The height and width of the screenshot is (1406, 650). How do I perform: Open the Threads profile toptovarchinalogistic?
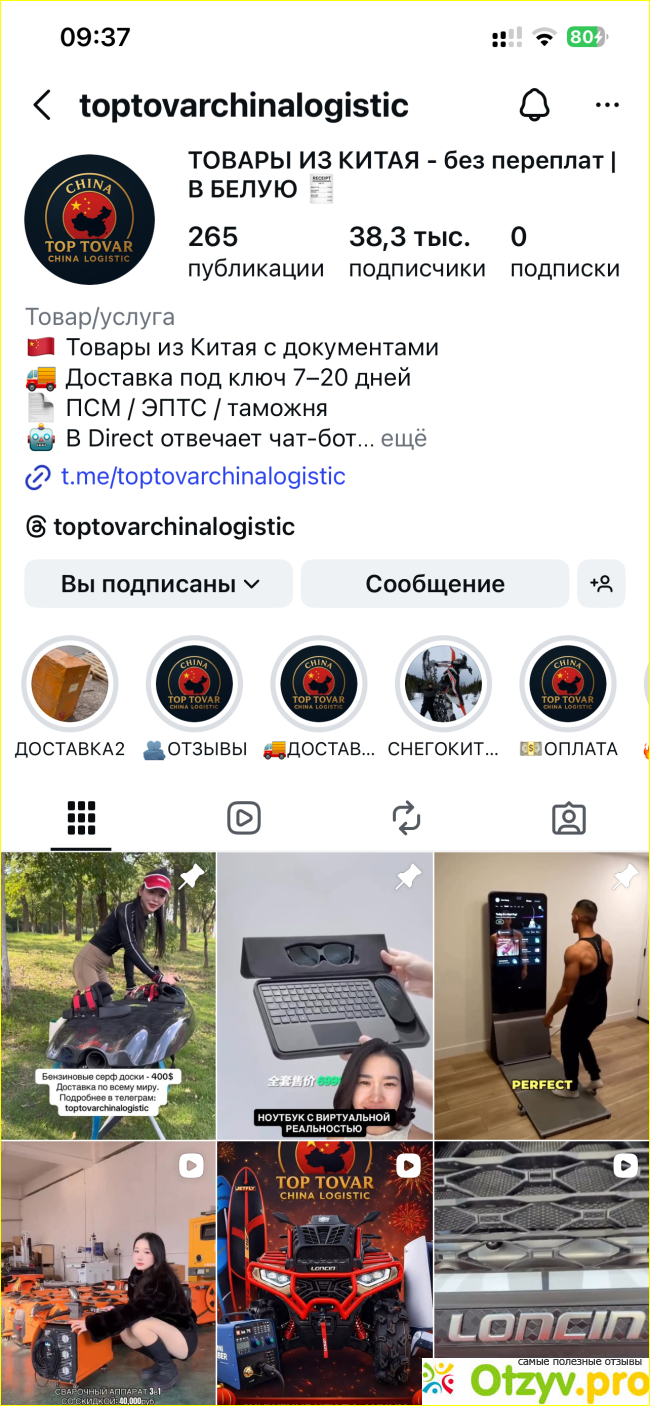pyautogui.click(x=173, y=527)
